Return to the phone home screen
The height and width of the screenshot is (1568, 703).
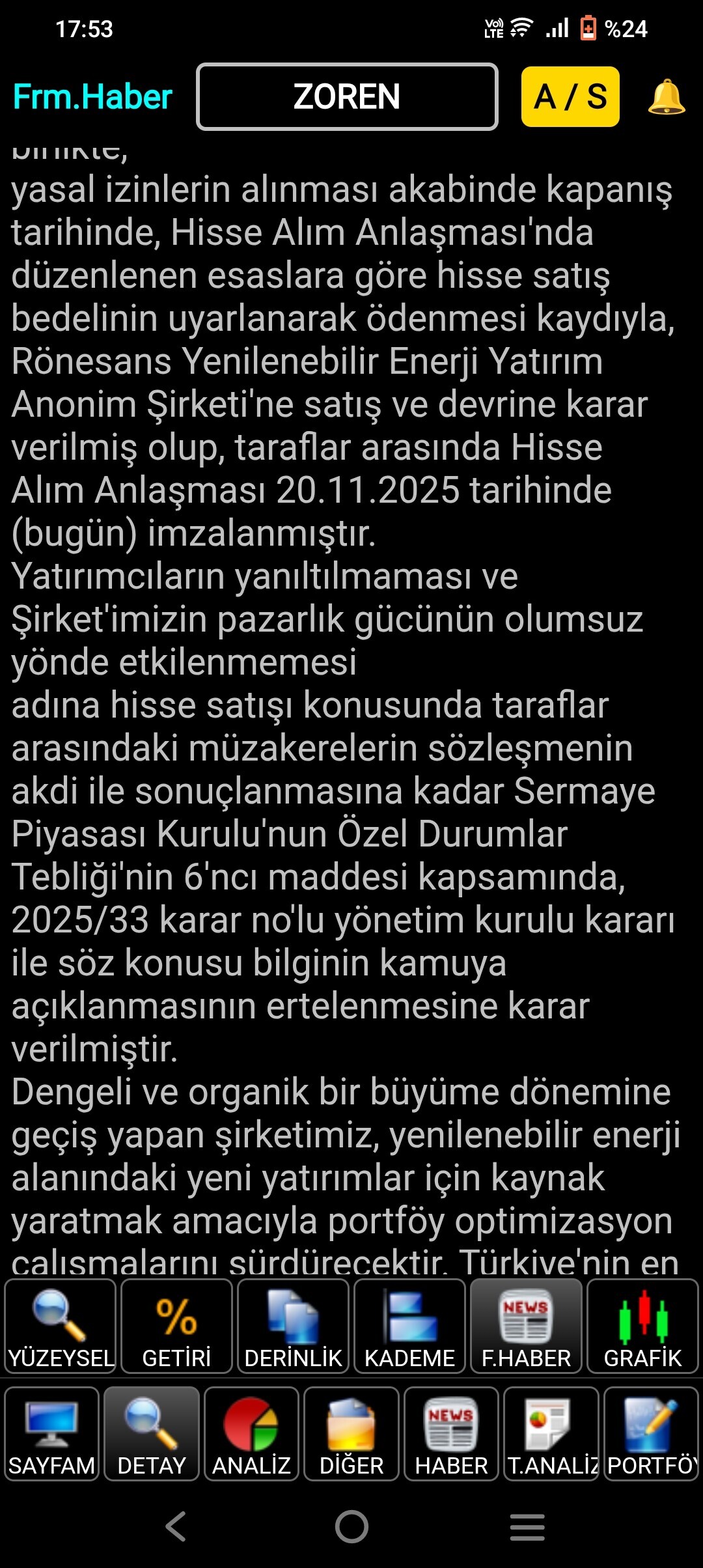pyautogui.click(x=351, y=1526)
